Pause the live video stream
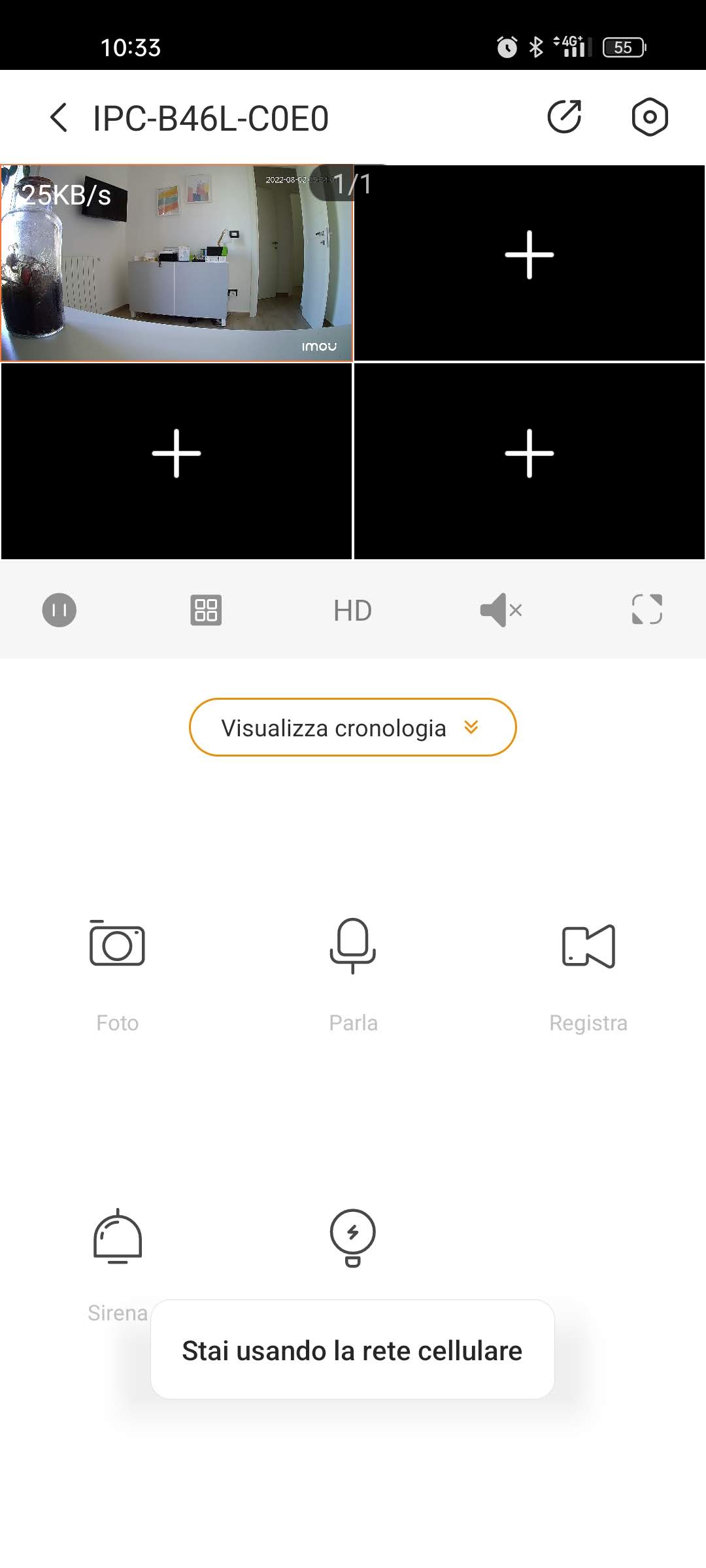 point(59,610)
